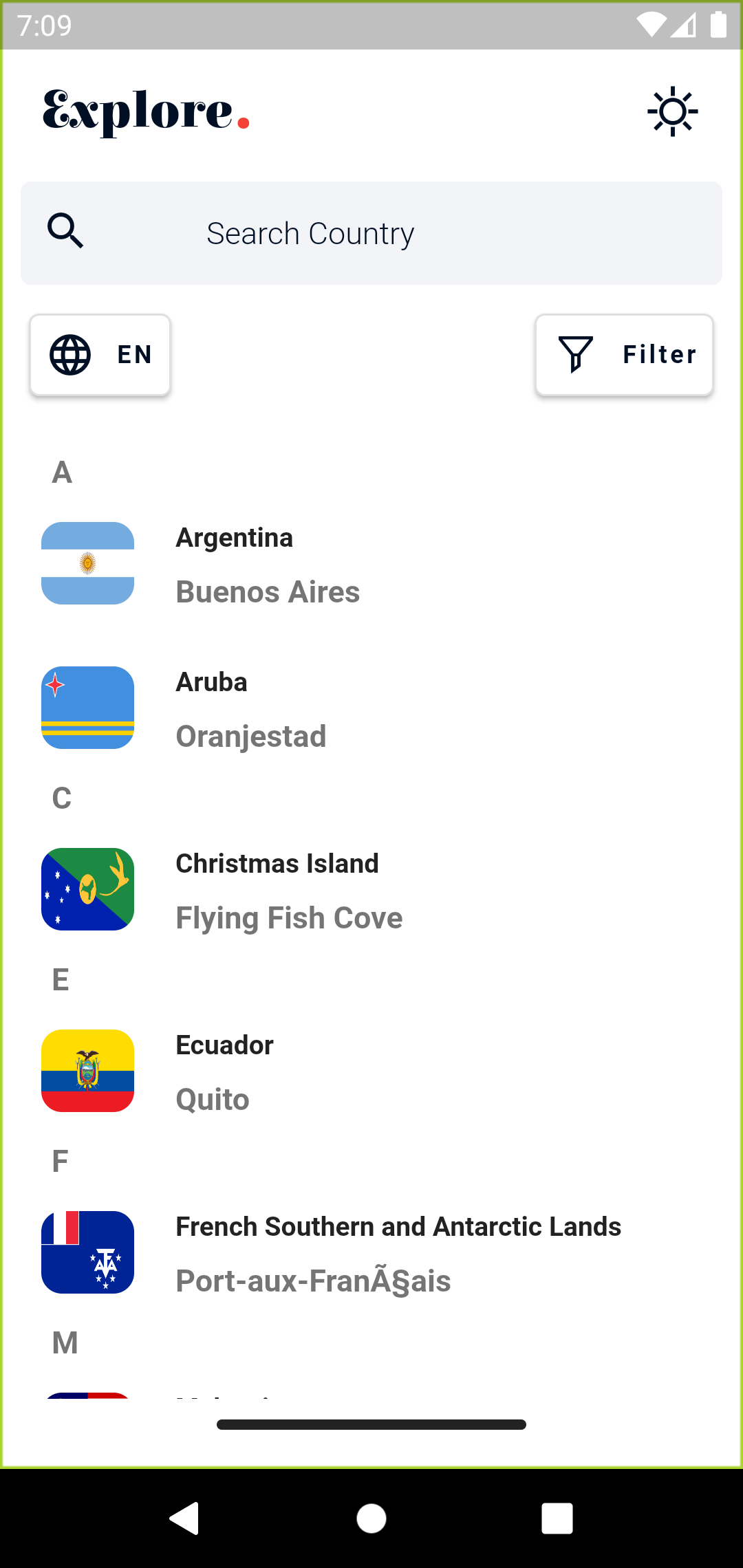Viewport: 743px width, 1568px height.
Task: Open the Filter options panel
Action: point(623,354)
